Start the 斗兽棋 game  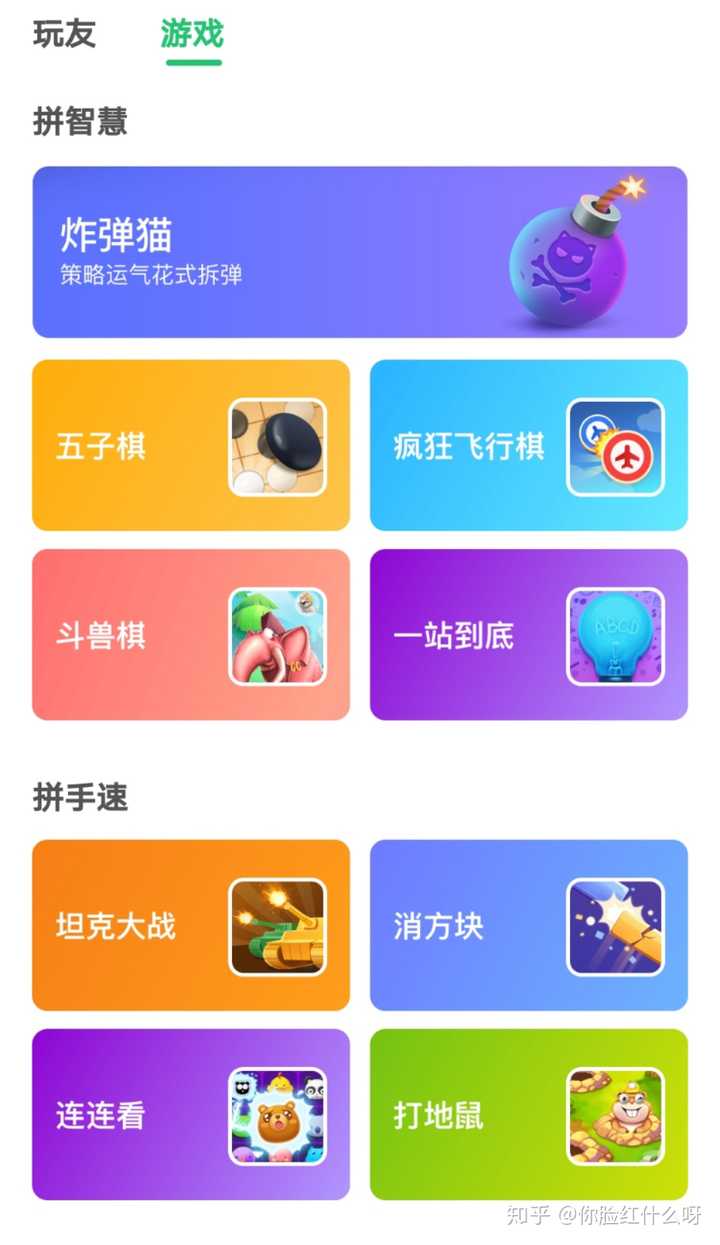point(191,635)
